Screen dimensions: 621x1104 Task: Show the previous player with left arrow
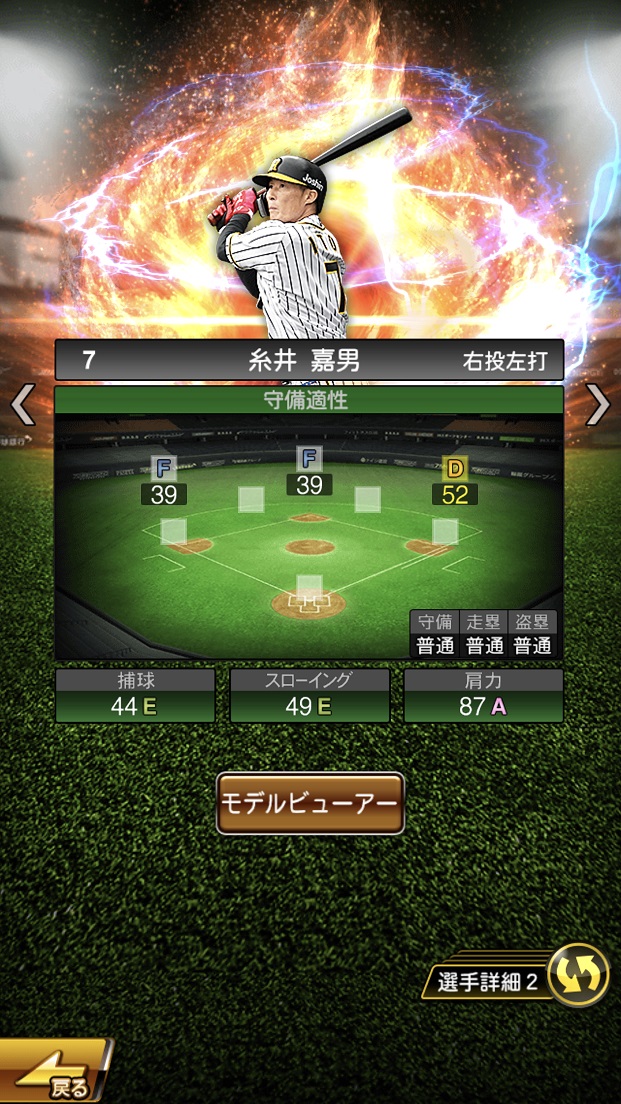(21, 405)
